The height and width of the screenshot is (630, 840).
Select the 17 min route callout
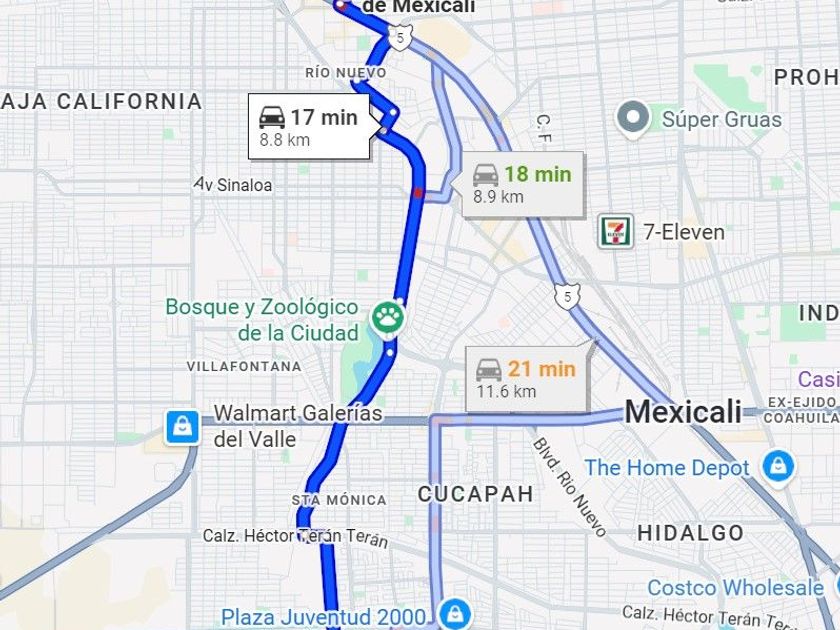click(x=309, y=126)
